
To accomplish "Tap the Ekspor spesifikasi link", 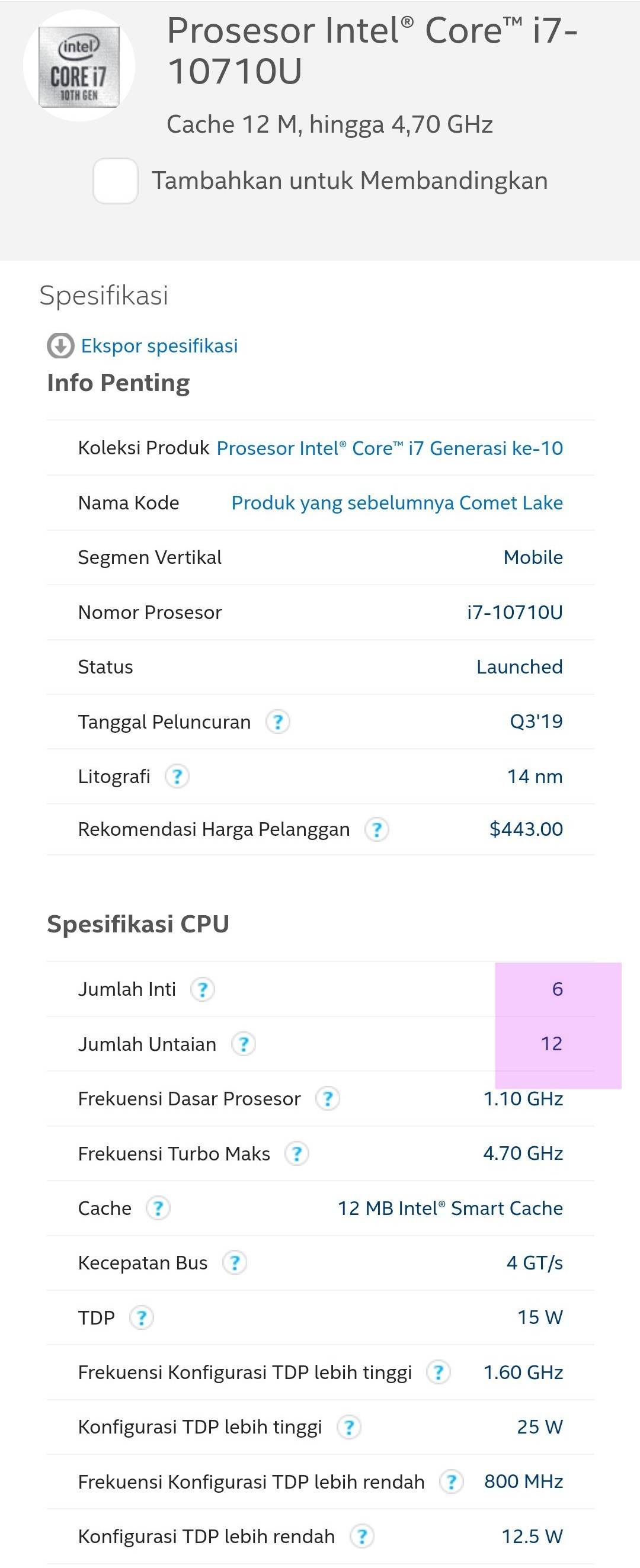I will tap(159, 346).
